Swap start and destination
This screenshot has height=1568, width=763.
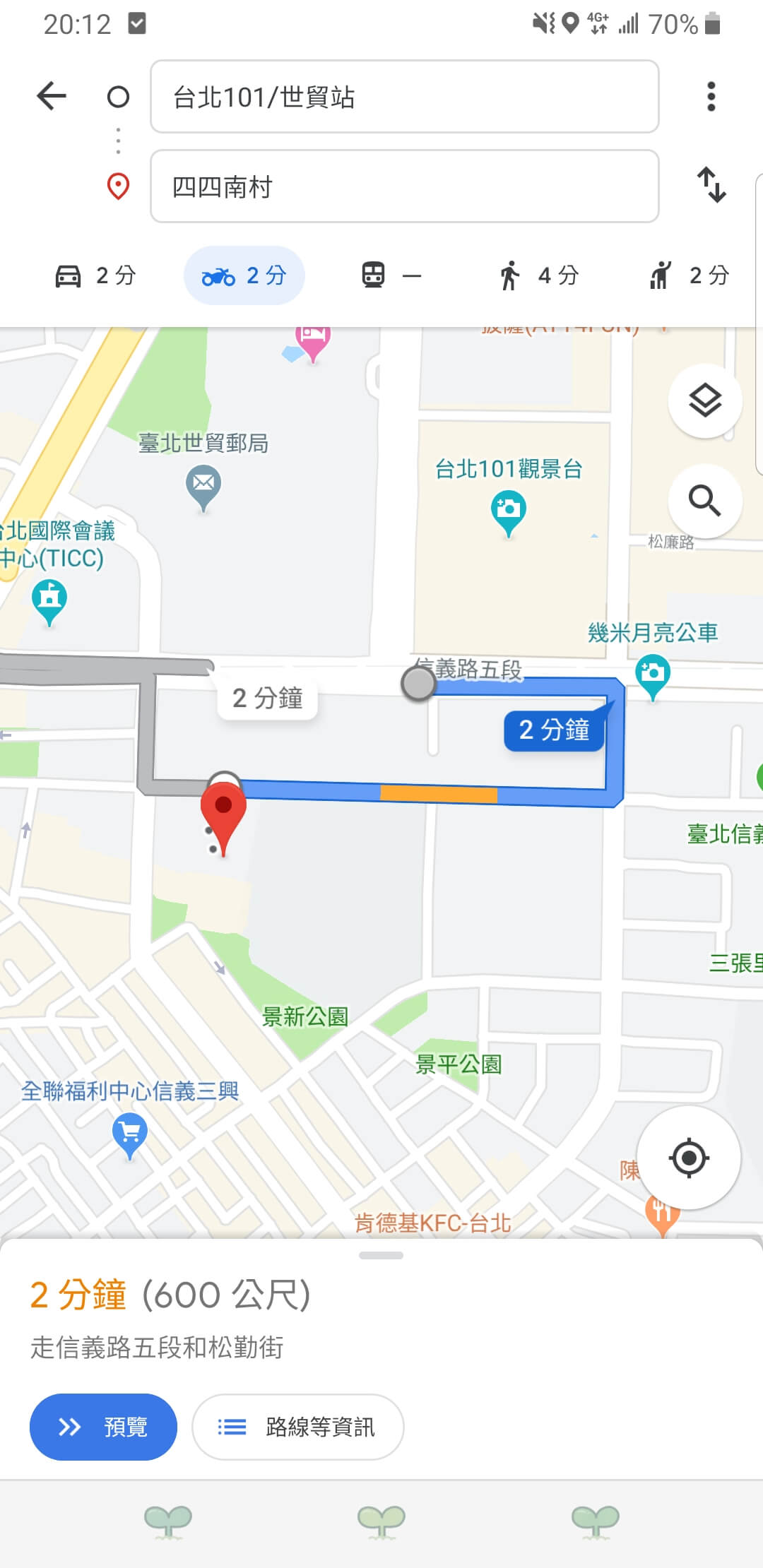711,185
